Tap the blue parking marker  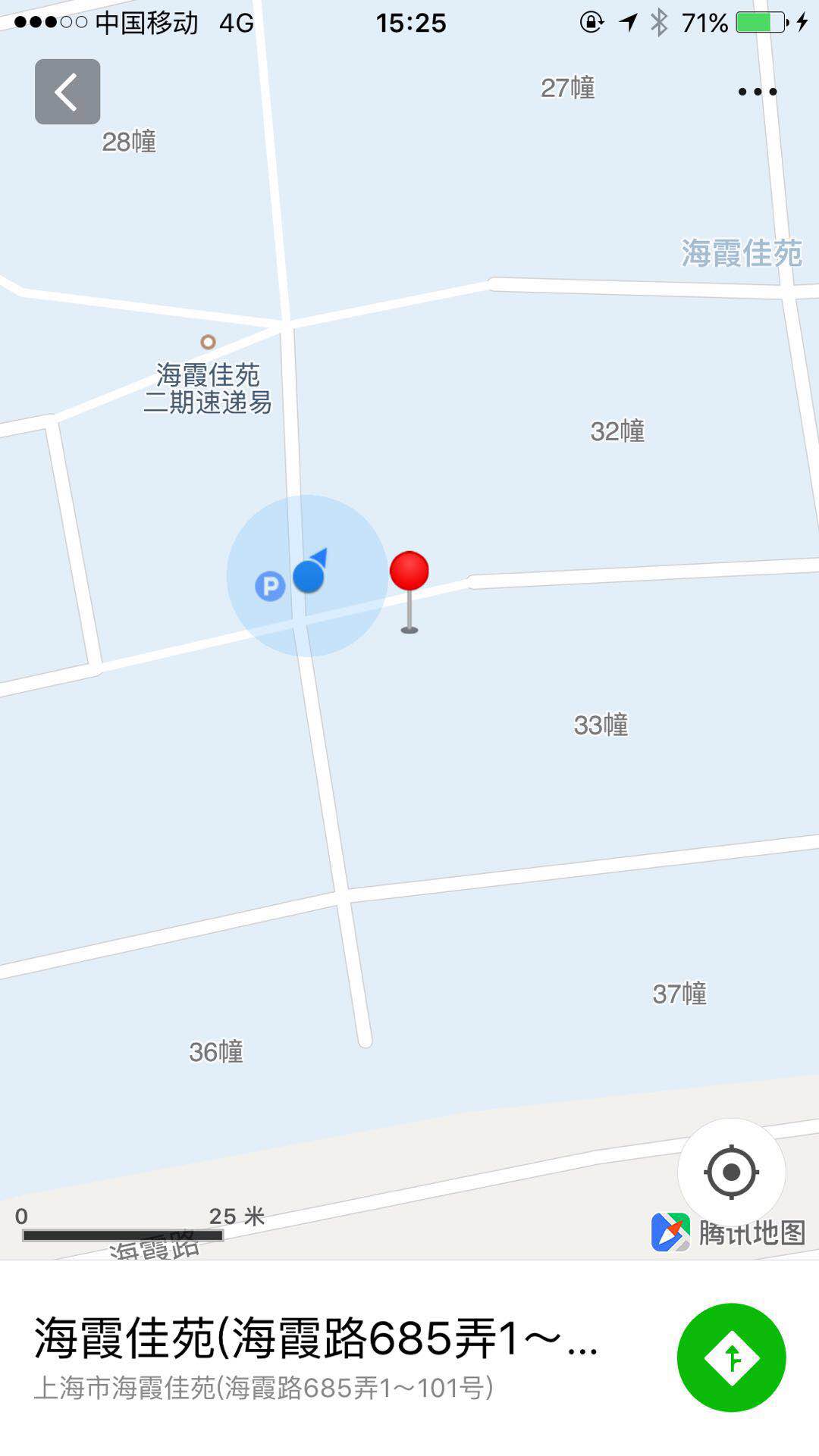click(270, 586)
